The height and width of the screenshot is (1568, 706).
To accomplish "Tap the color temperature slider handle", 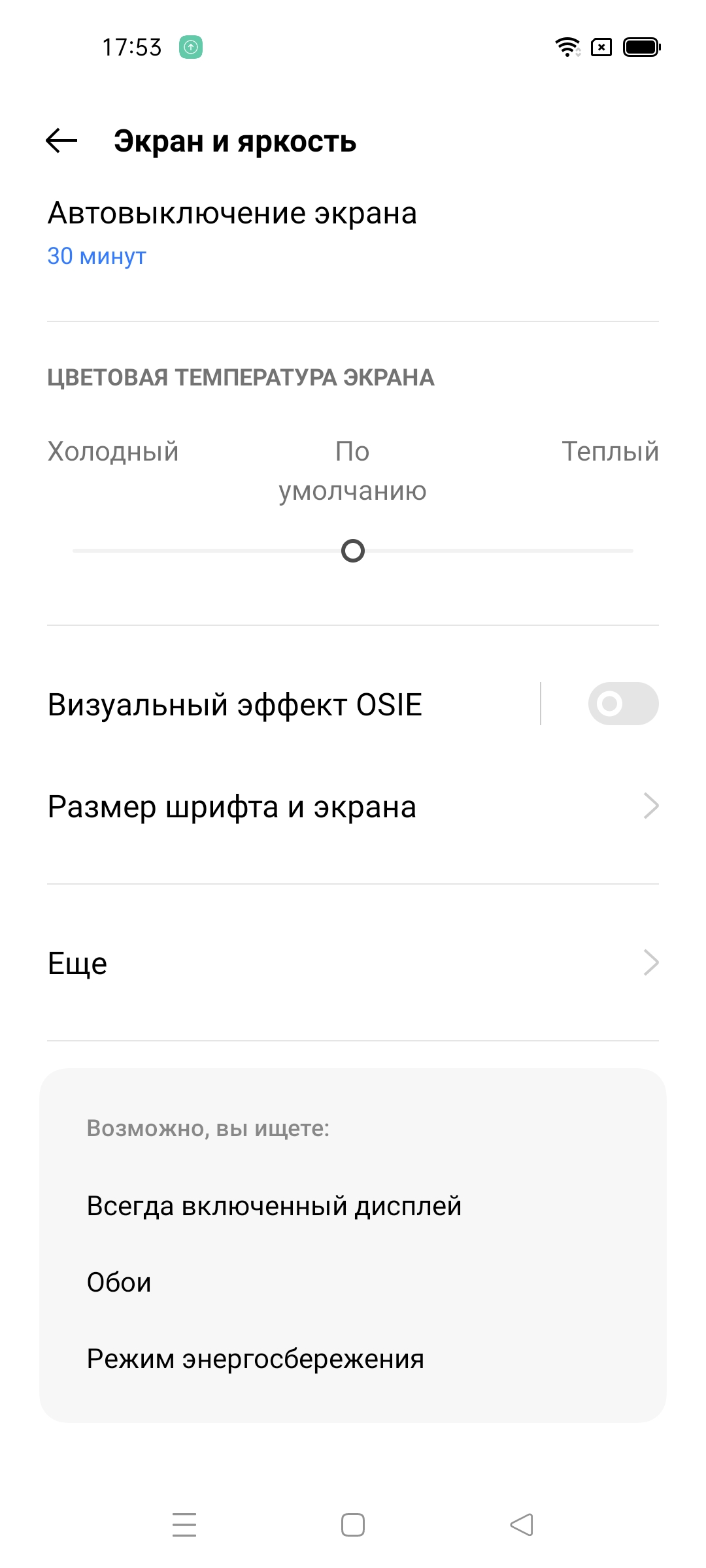I will click(x=353, y=551).
